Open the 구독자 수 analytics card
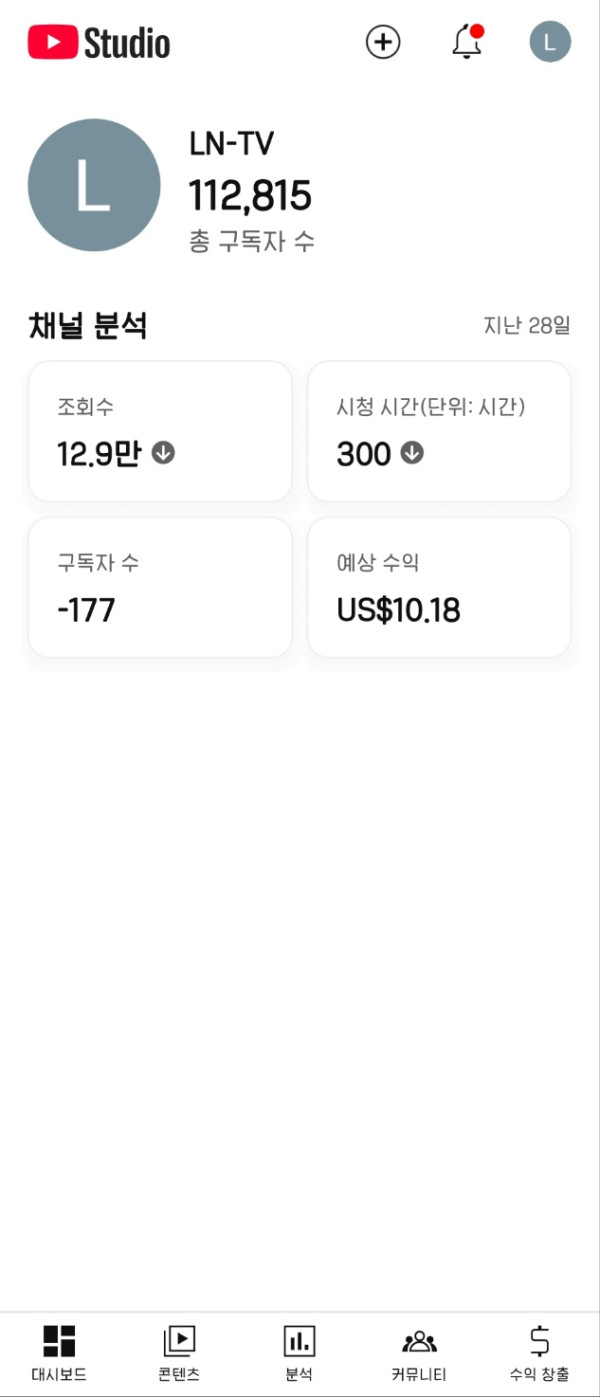Viewport: 600px width, 1397px height. click(160, 587)
